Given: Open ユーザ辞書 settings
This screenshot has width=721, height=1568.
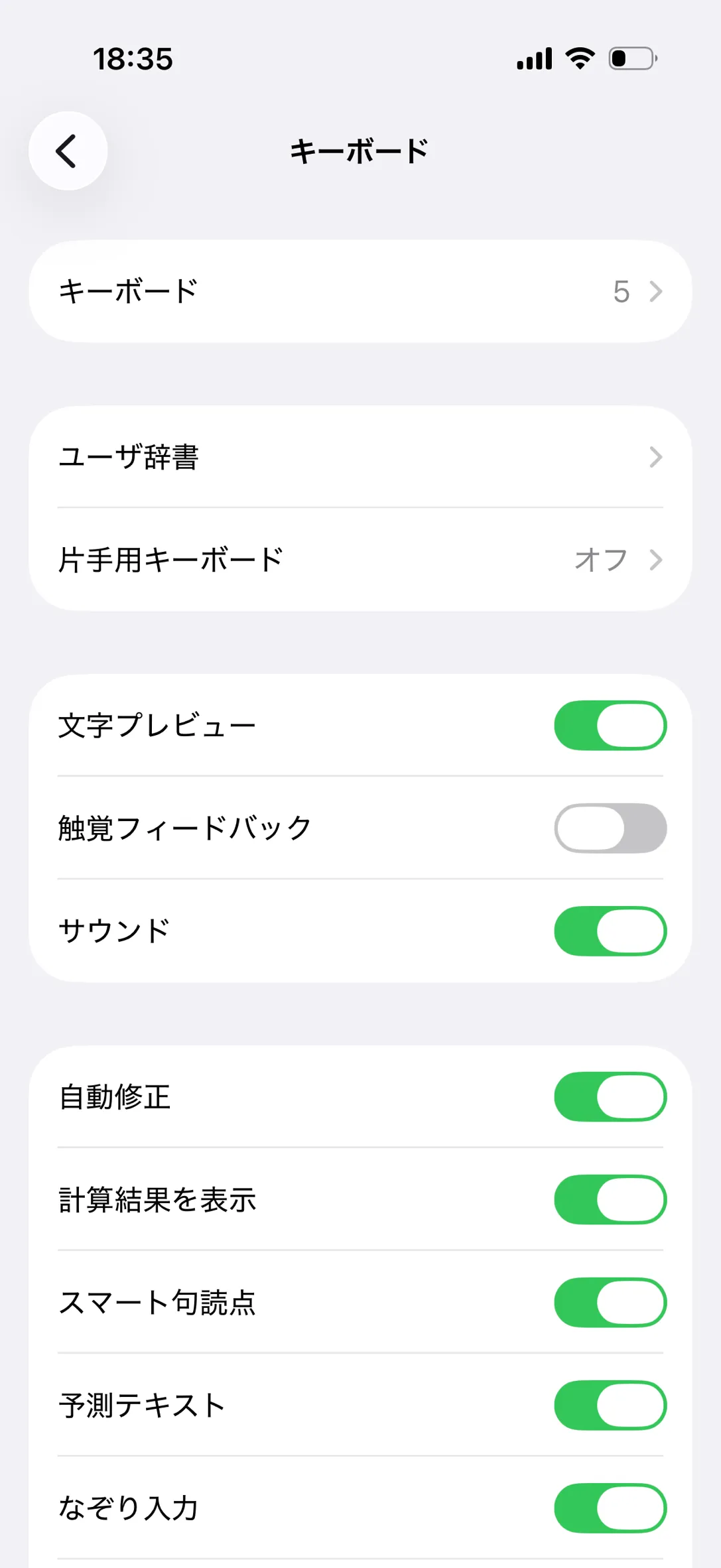Looking at the screenshot, I should (360, 457).
